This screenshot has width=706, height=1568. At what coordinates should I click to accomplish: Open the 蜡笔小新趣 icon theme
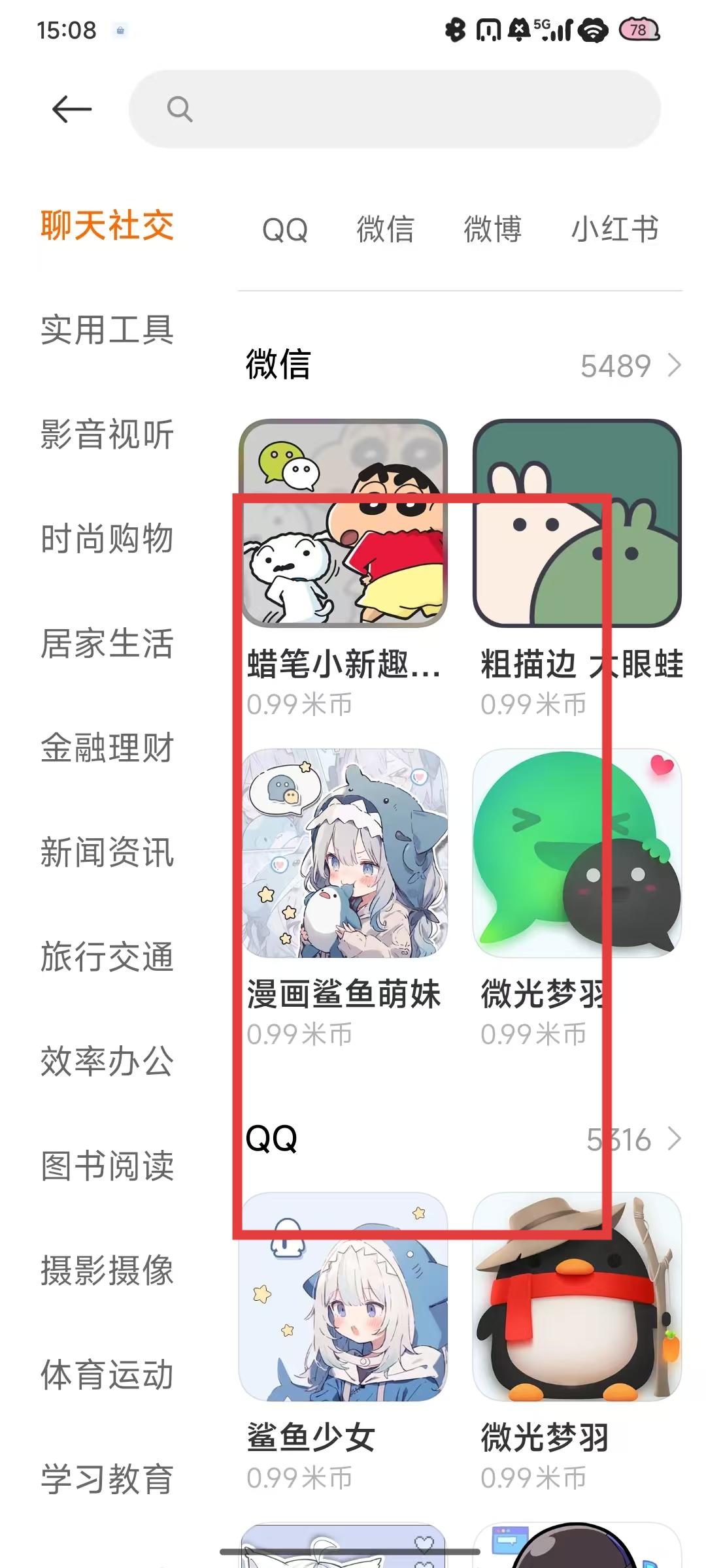click(343, 524)
